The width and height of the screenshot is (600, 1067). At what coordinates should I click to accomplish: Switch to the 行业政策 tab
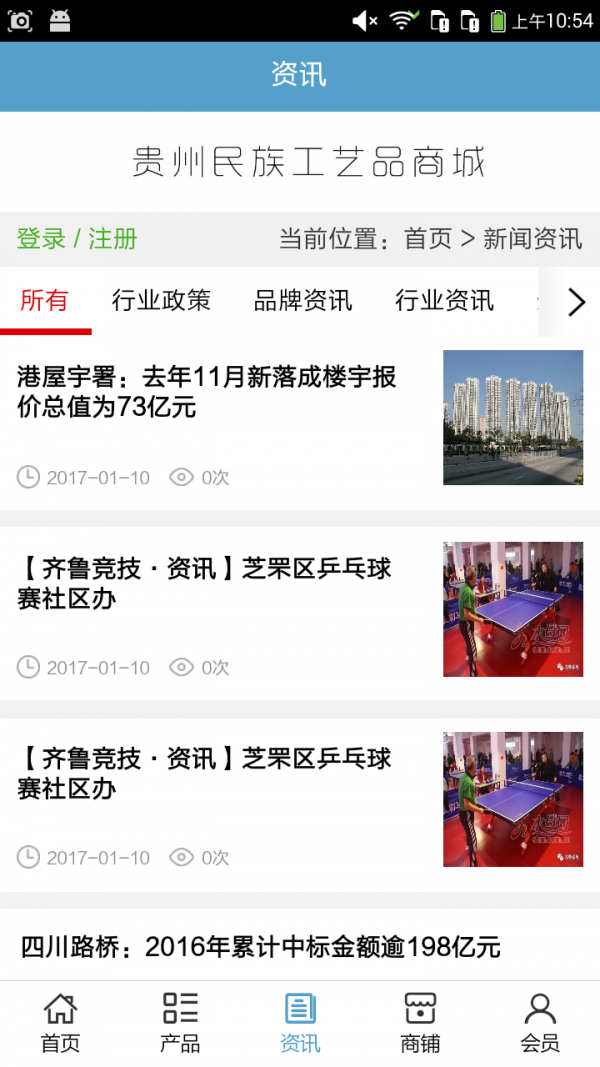tap(161, 300)
